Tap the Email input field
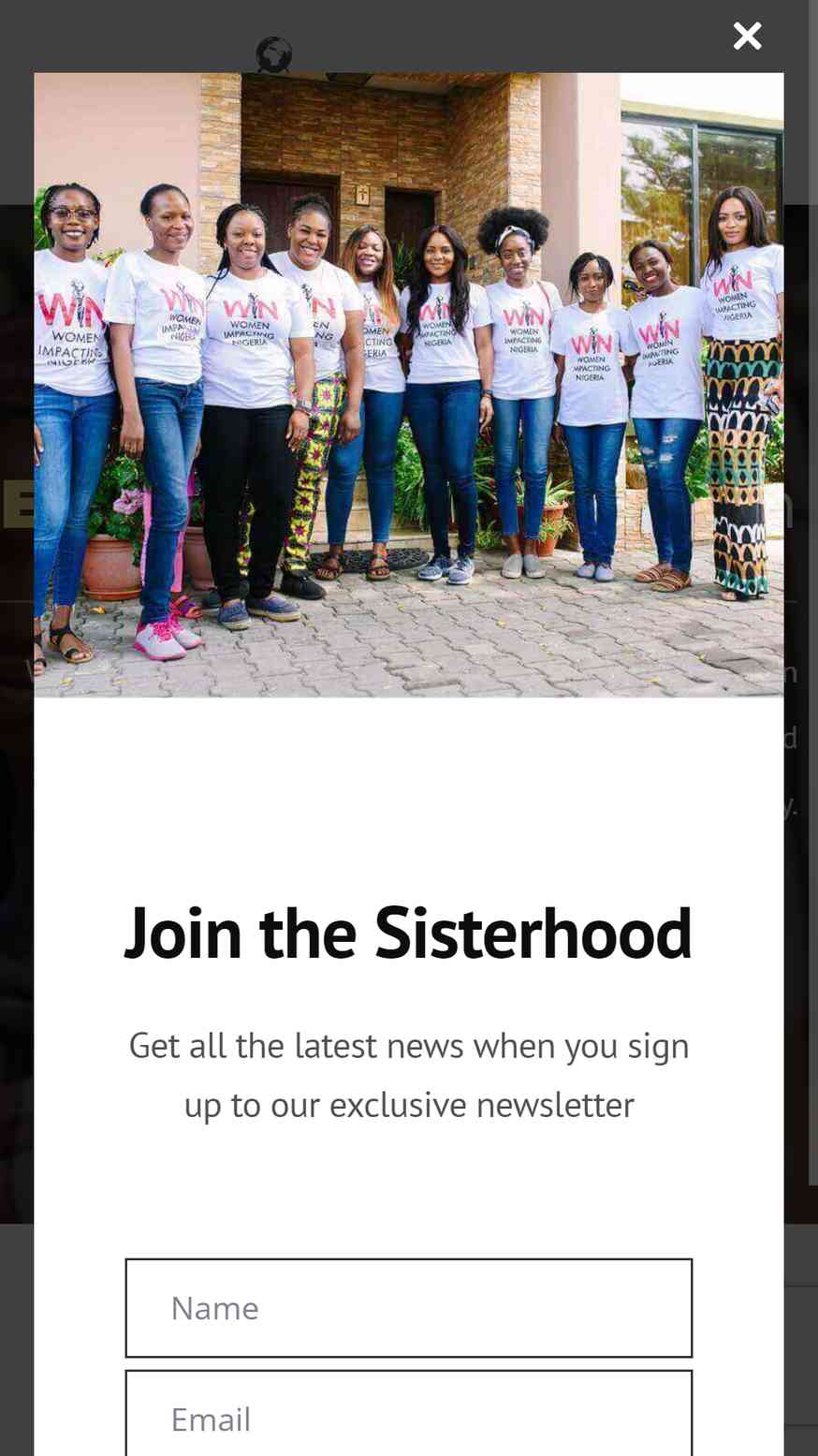 409,1414
